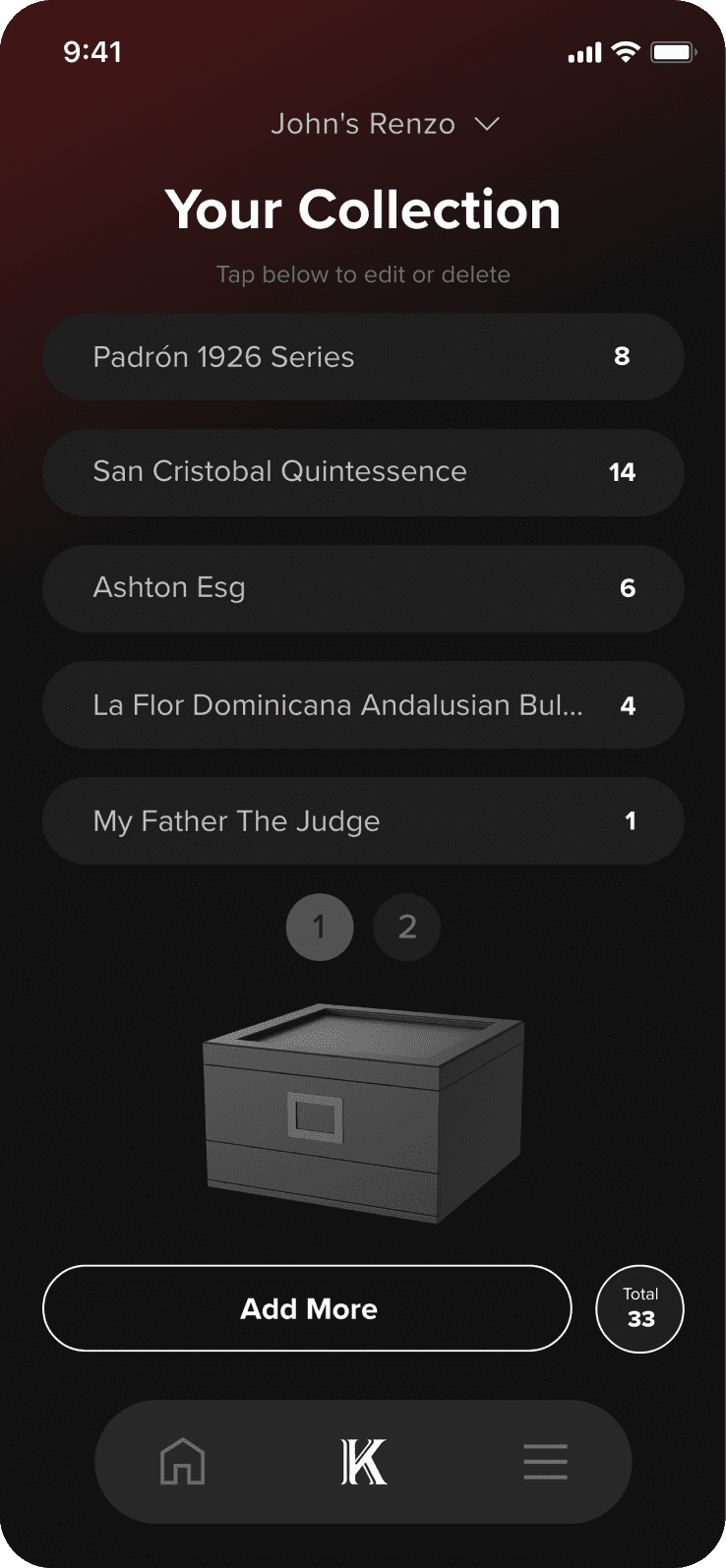This screenshot has width=726, height=1568.
Task: Select the Ashton Esg cigar entry
Action: 363,588
